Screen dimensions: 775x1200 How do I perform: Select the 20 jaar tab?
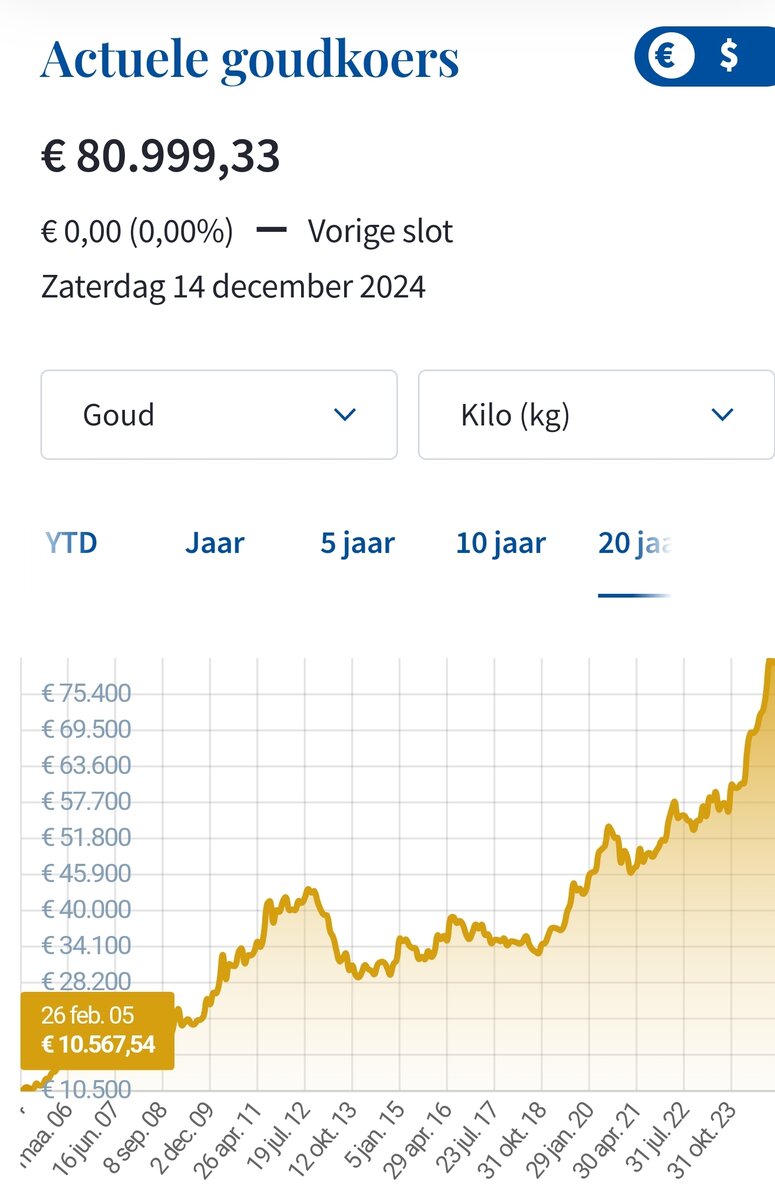click(x=634, y=544)
